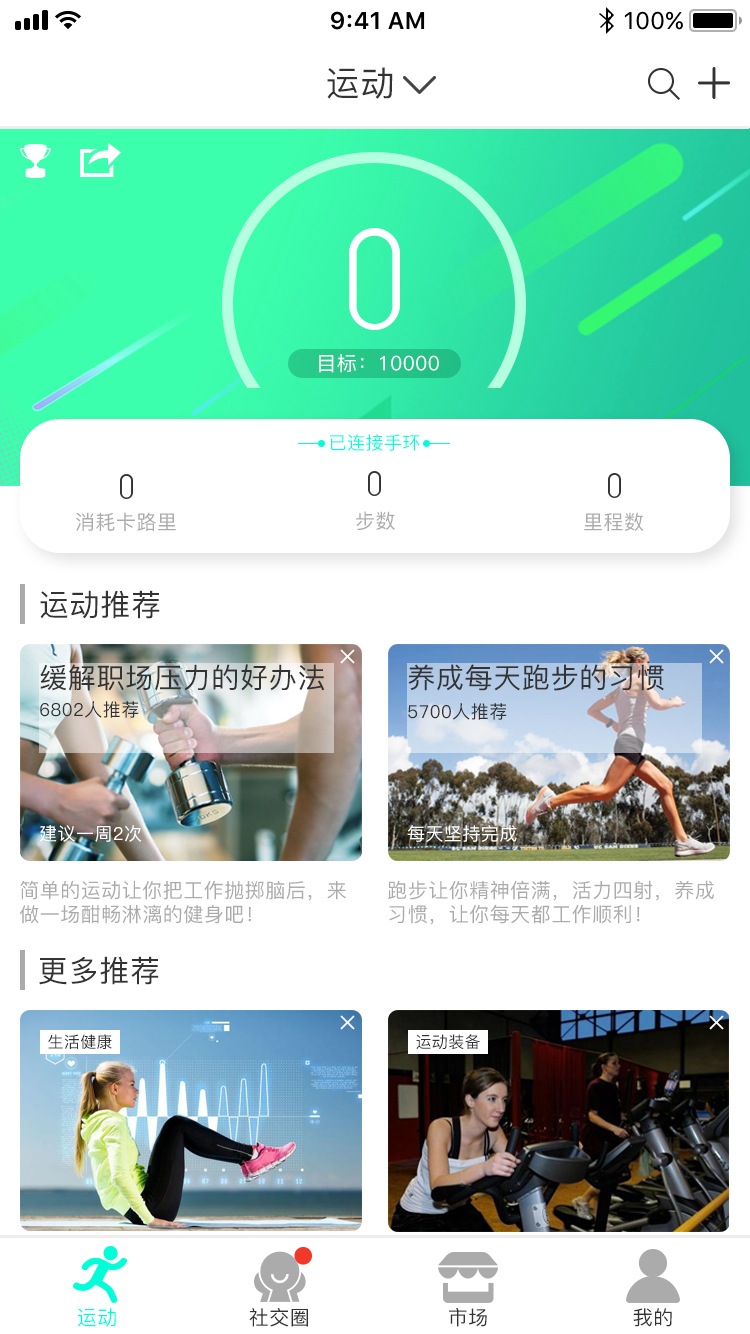This screenshot has height=1334, width=750.
Task: Open the trophy achievements icon
Action: tap(34, 160)
